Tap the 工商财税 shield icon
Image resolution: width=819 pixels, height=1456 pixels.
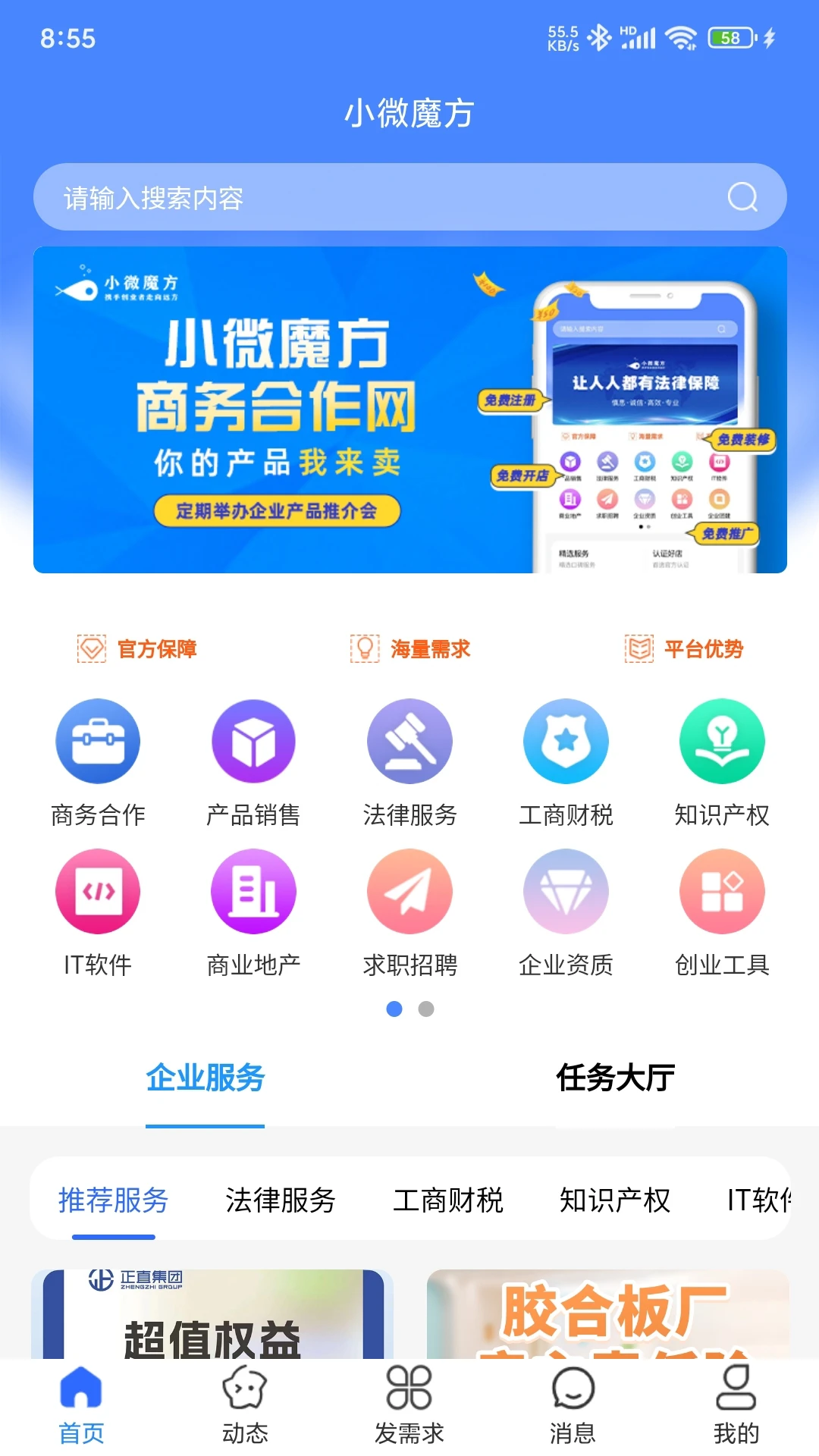click(566, 741)
